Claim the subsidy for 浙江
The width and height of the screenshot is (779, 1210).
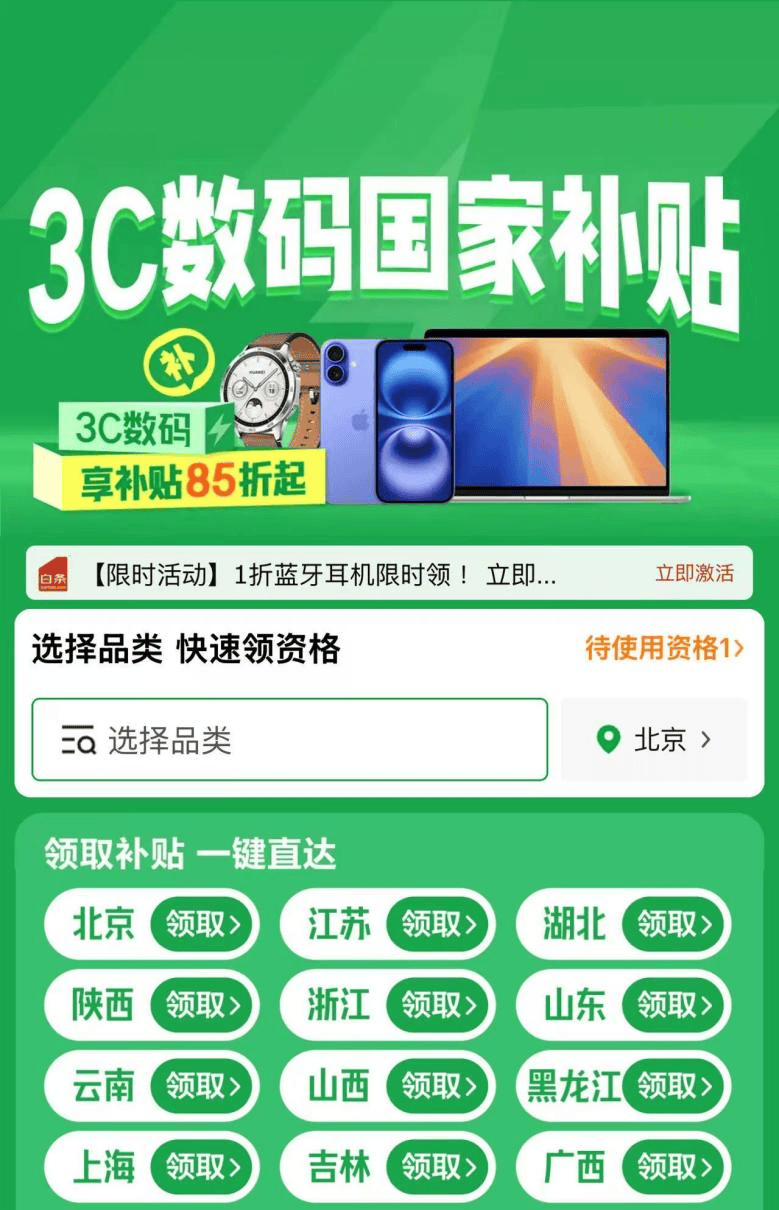[x=439, y=1005]
